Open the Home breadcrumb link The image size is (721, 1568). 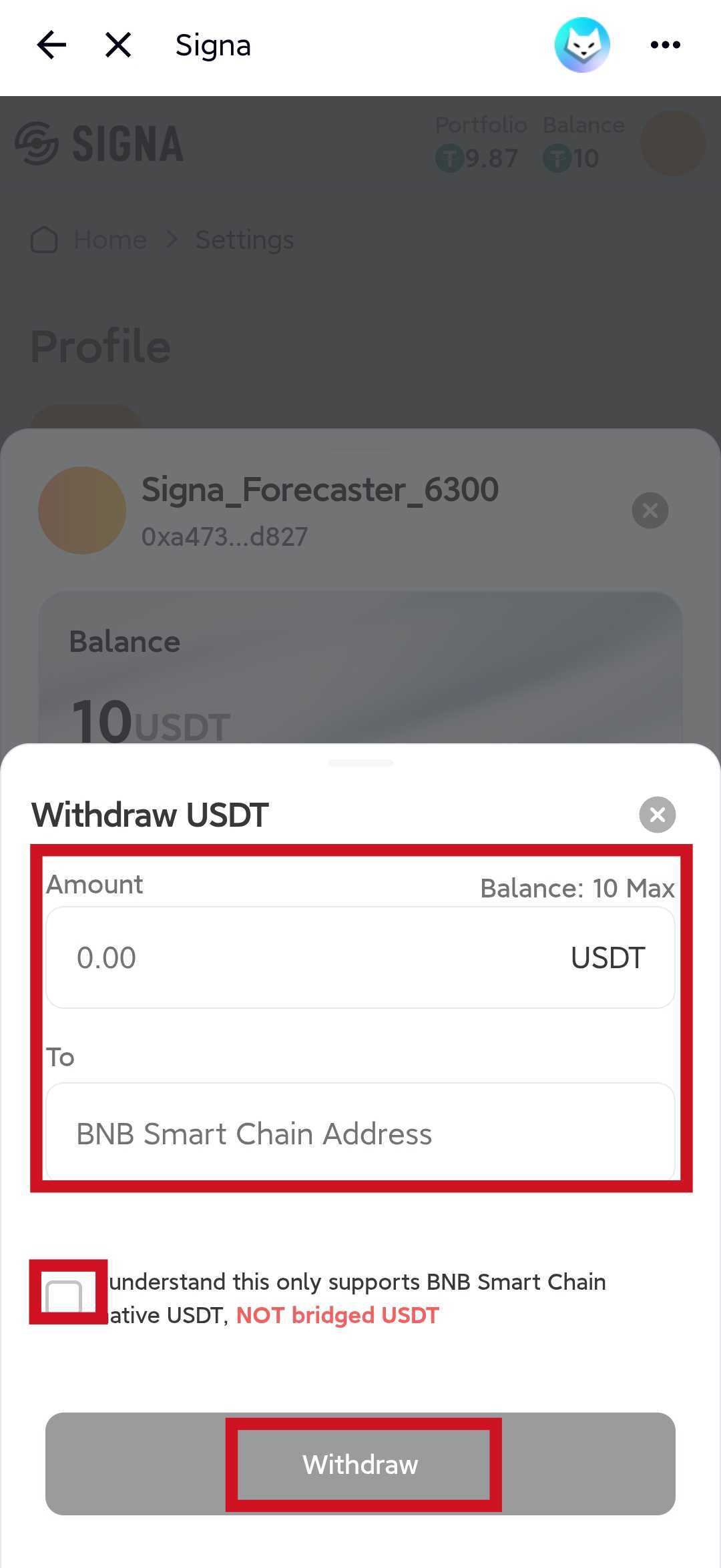109,240
